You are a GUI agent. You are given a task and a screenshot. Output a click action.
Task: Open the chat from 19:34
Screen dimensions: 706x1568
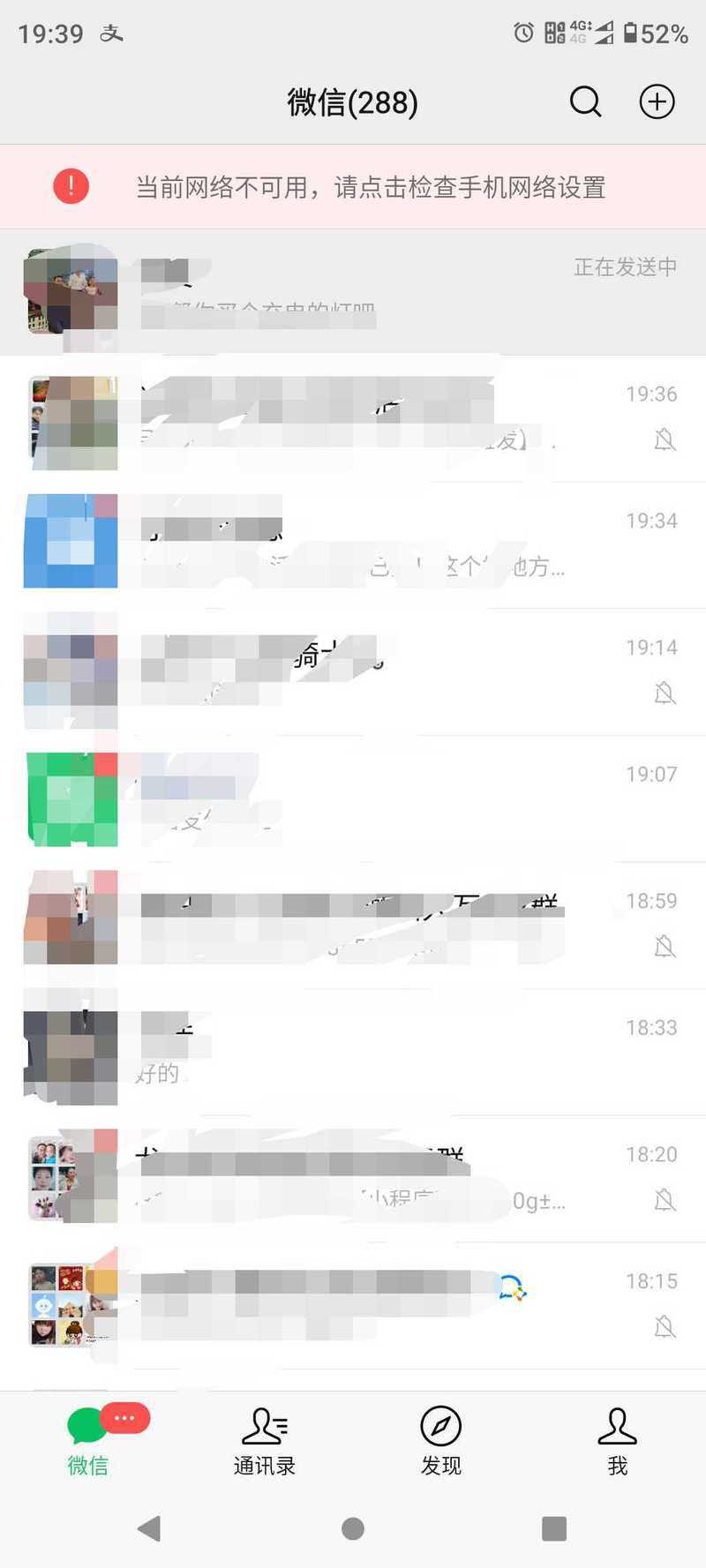pyautogui.click(x=353, y=545)
